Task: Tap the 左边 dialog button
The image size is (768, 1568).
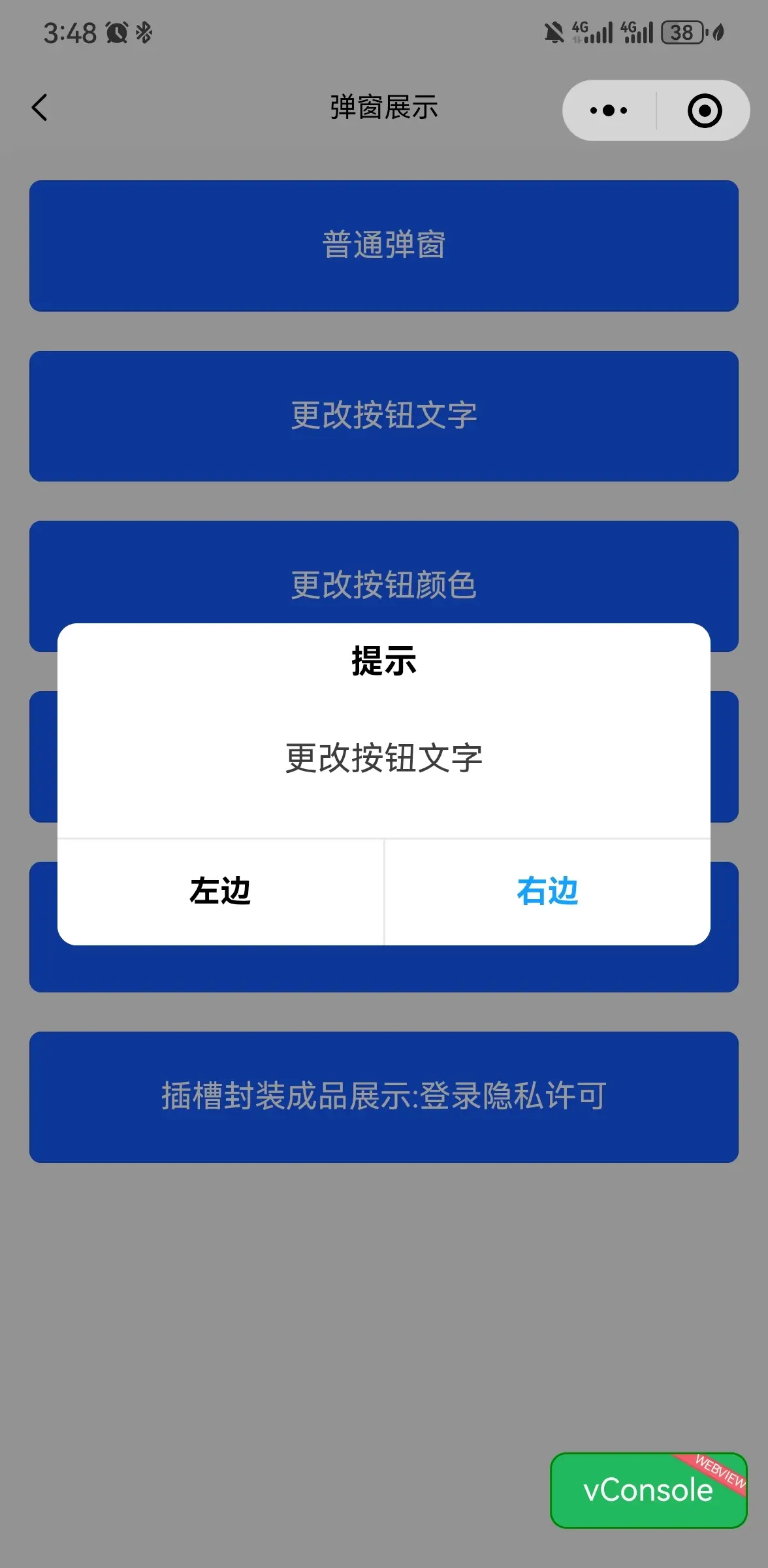Action: point(220,892)
